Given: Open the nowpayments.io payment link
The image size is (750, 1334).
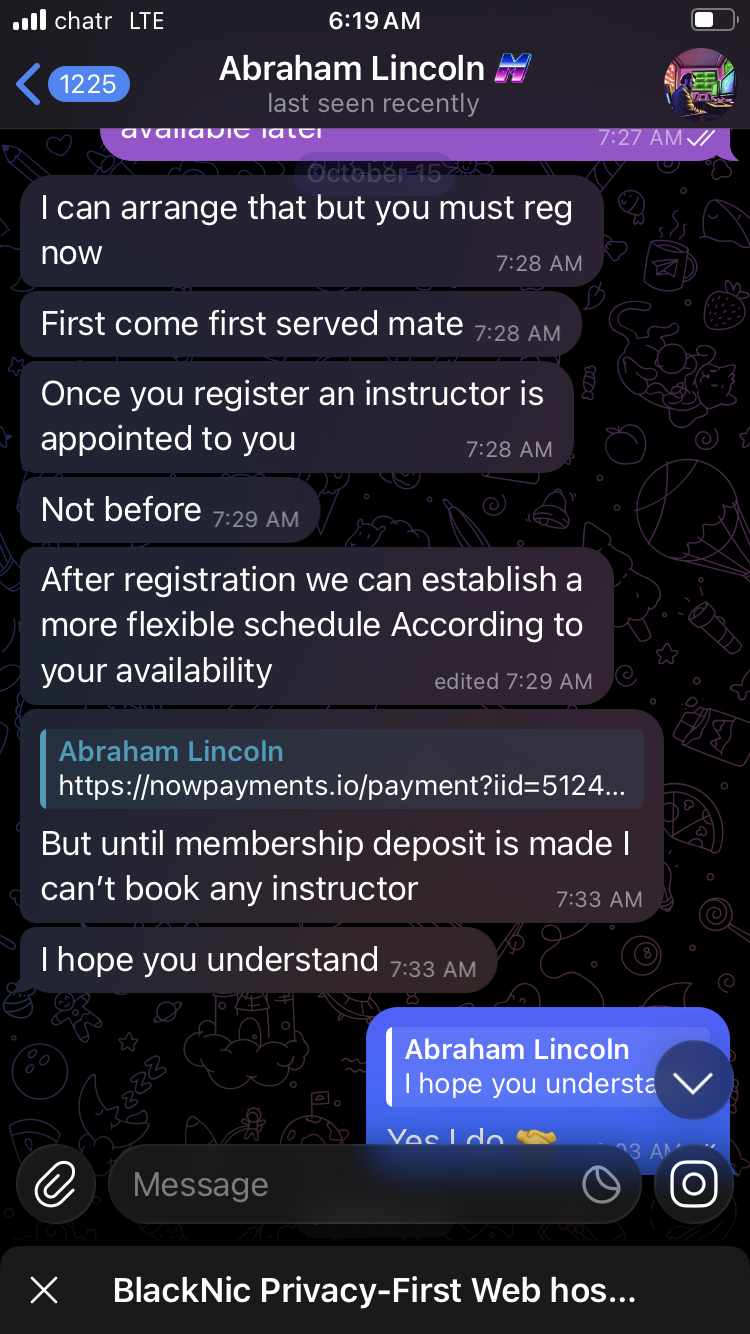Looking at the screenshot, I should (x=341, y=786).
